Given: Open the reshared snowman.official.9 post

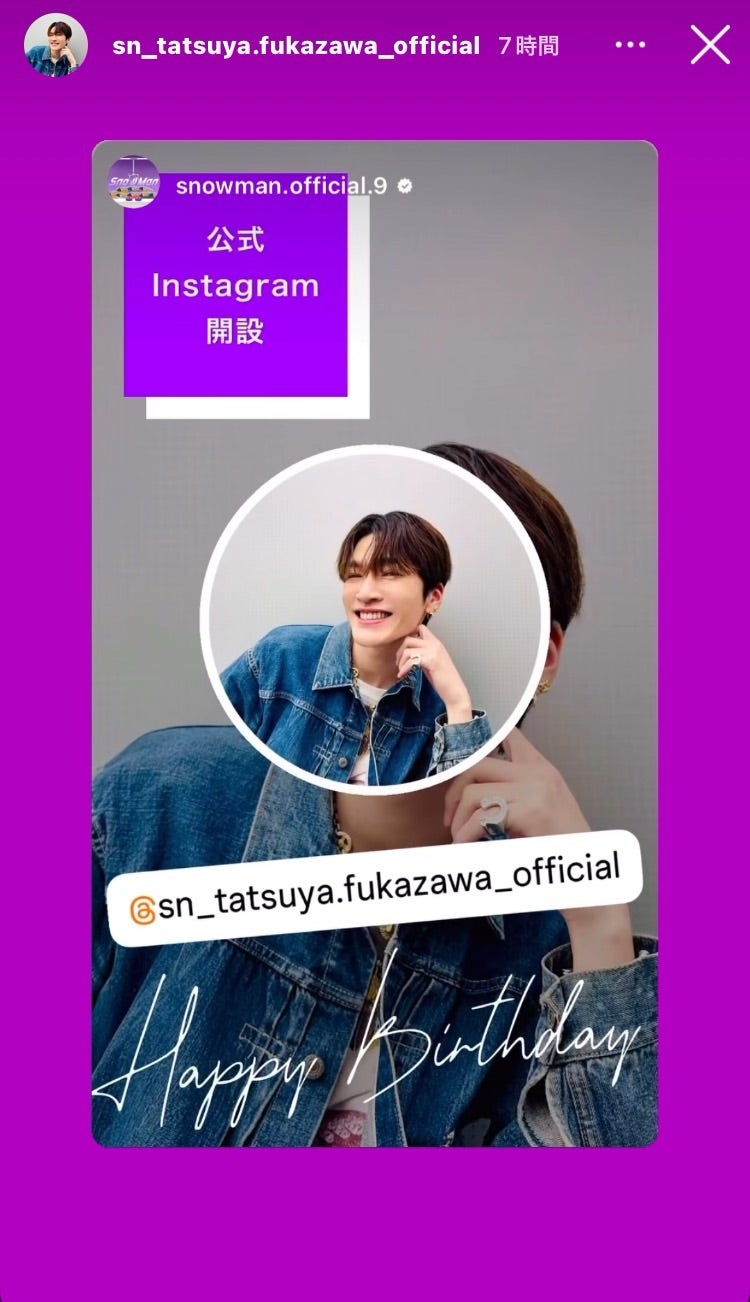Looking at the screenshot, I should 375,643.
